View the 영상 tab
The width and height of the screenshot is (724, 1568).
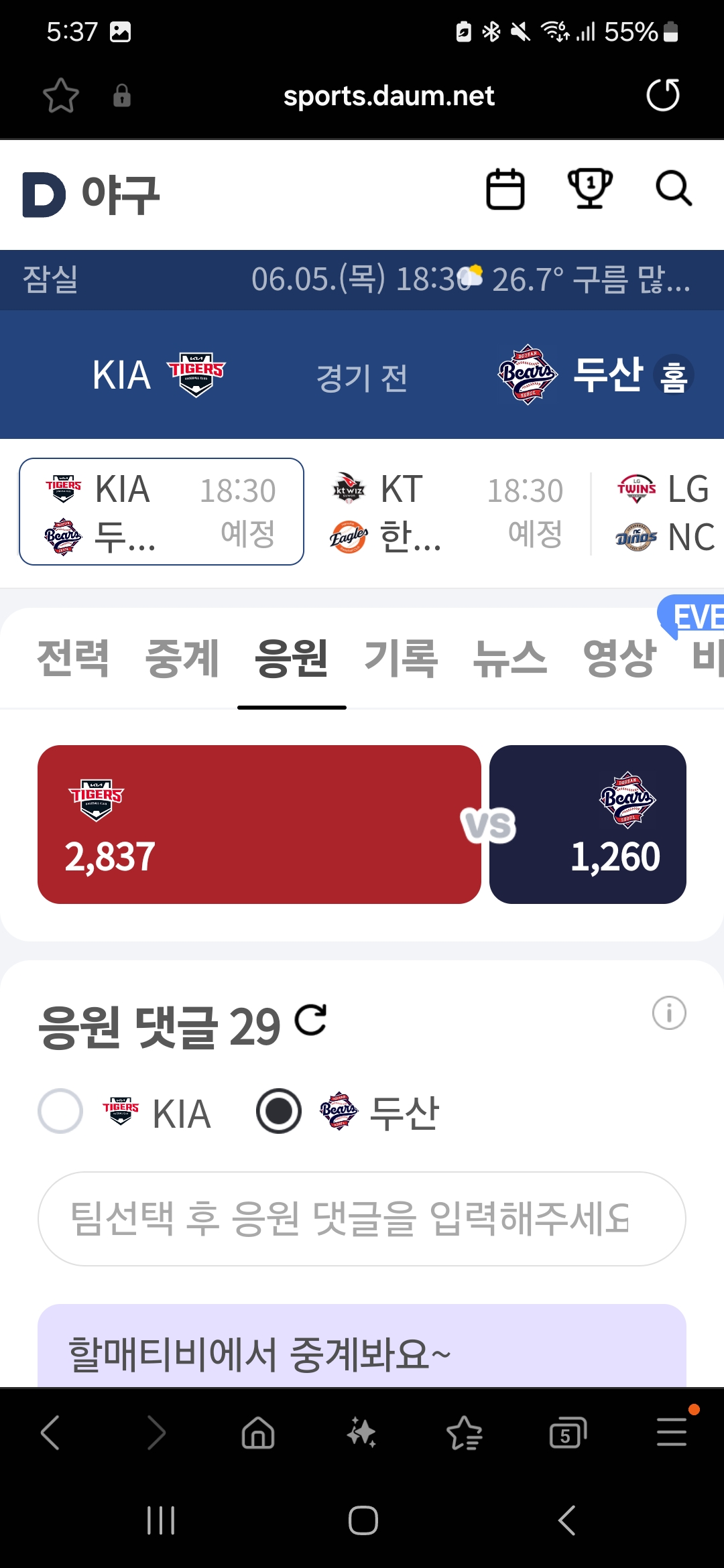tap(619, 658)
